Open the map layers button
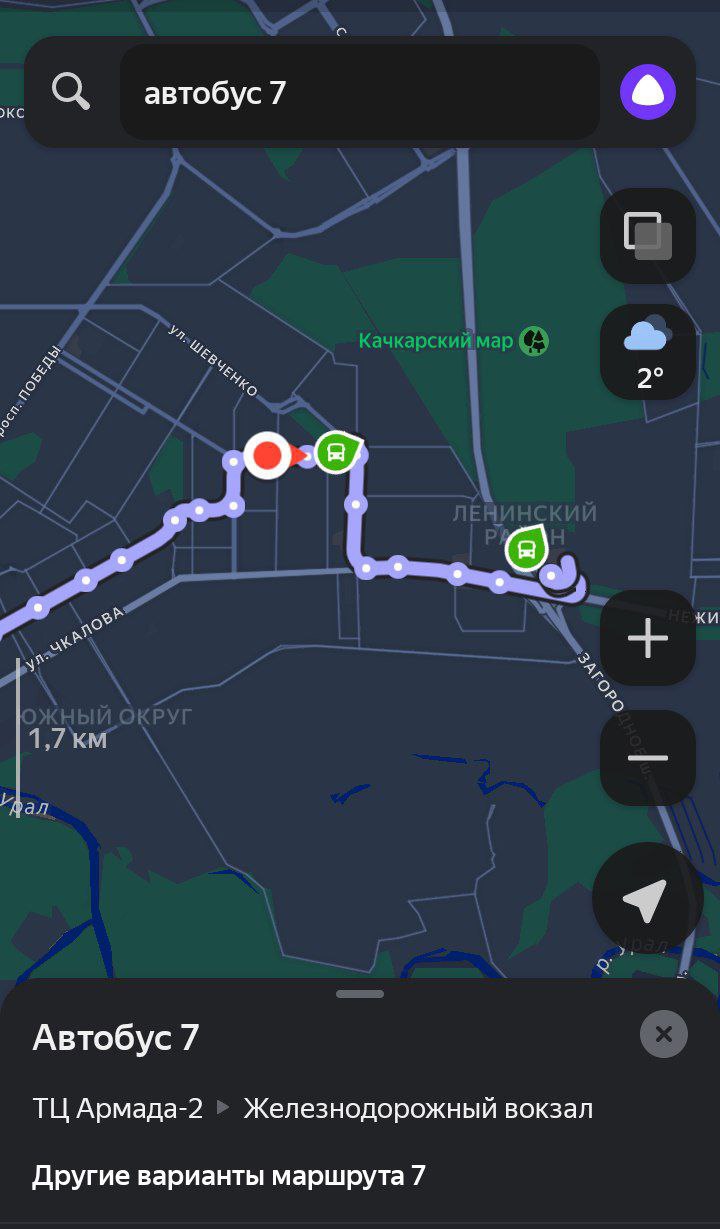The height and width of the screenshot is (1229, 720). pyautogui.click(x=647, y=236)
